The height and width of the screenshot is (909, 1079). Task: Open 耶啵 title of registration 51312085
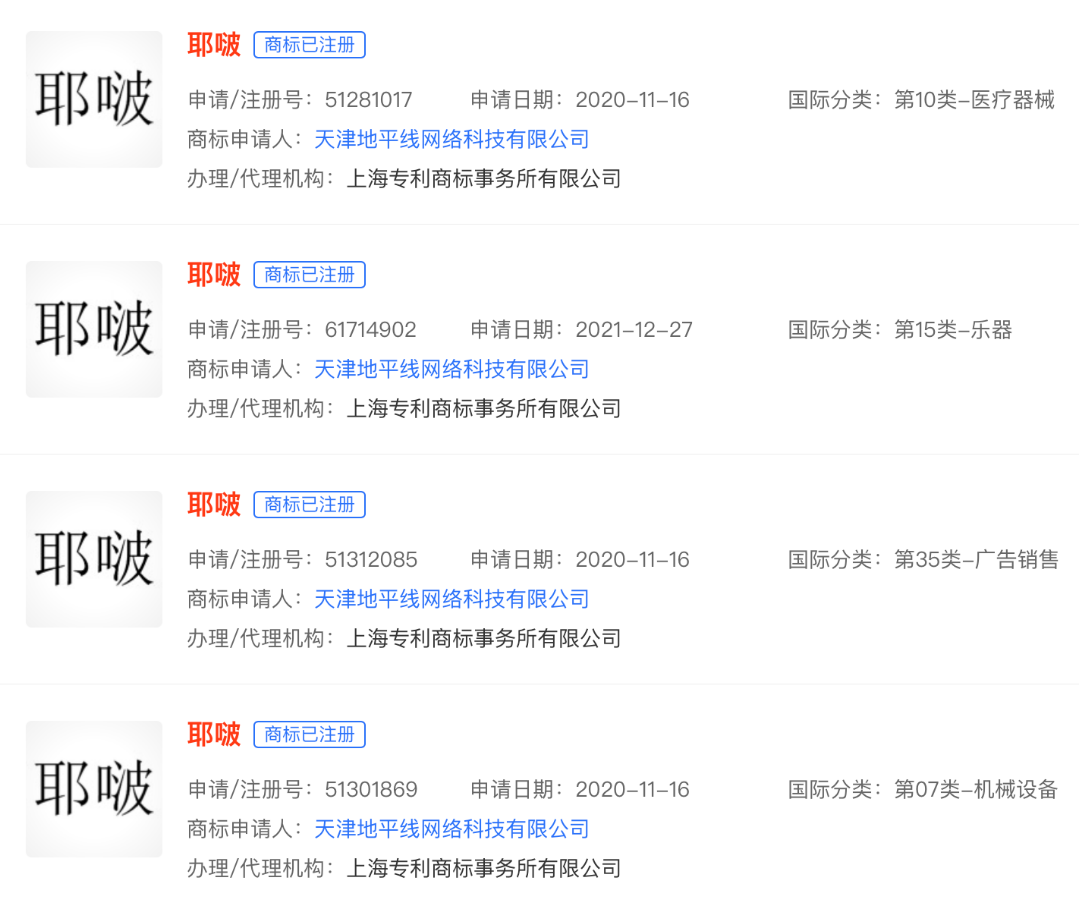tap(214, 504)
